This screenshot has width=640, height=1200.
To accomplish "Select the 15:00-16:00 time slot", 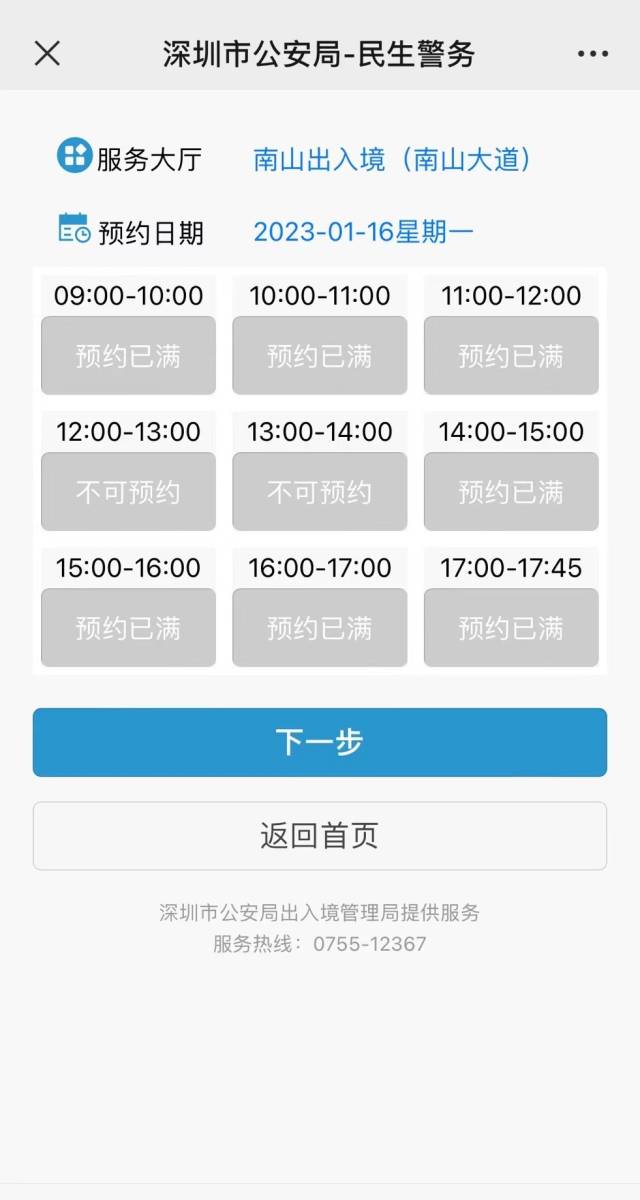I will click(x=128, y=627).
